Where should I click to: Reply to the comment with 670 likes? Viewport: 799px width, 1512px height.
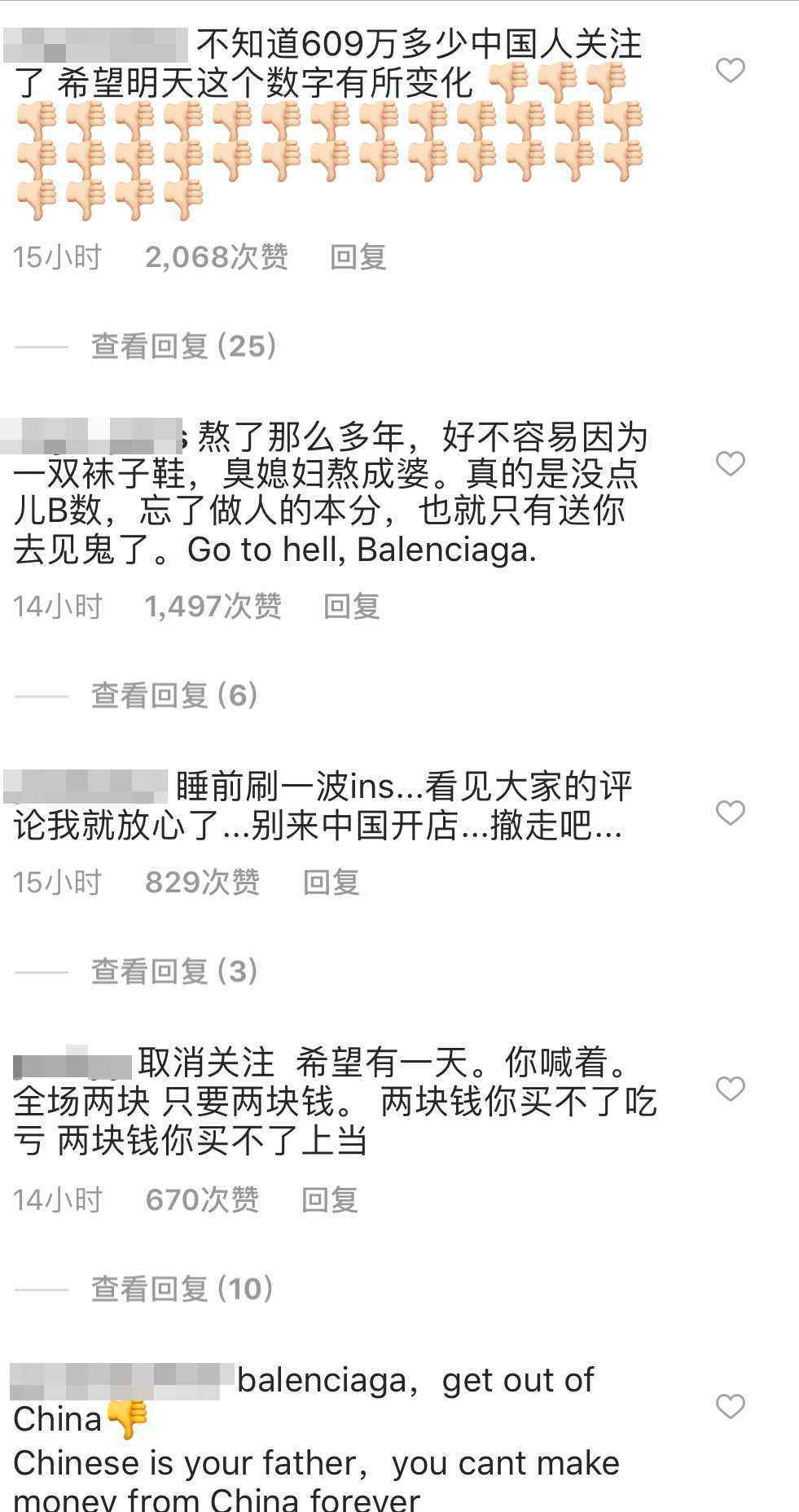tap(330, 1200)
